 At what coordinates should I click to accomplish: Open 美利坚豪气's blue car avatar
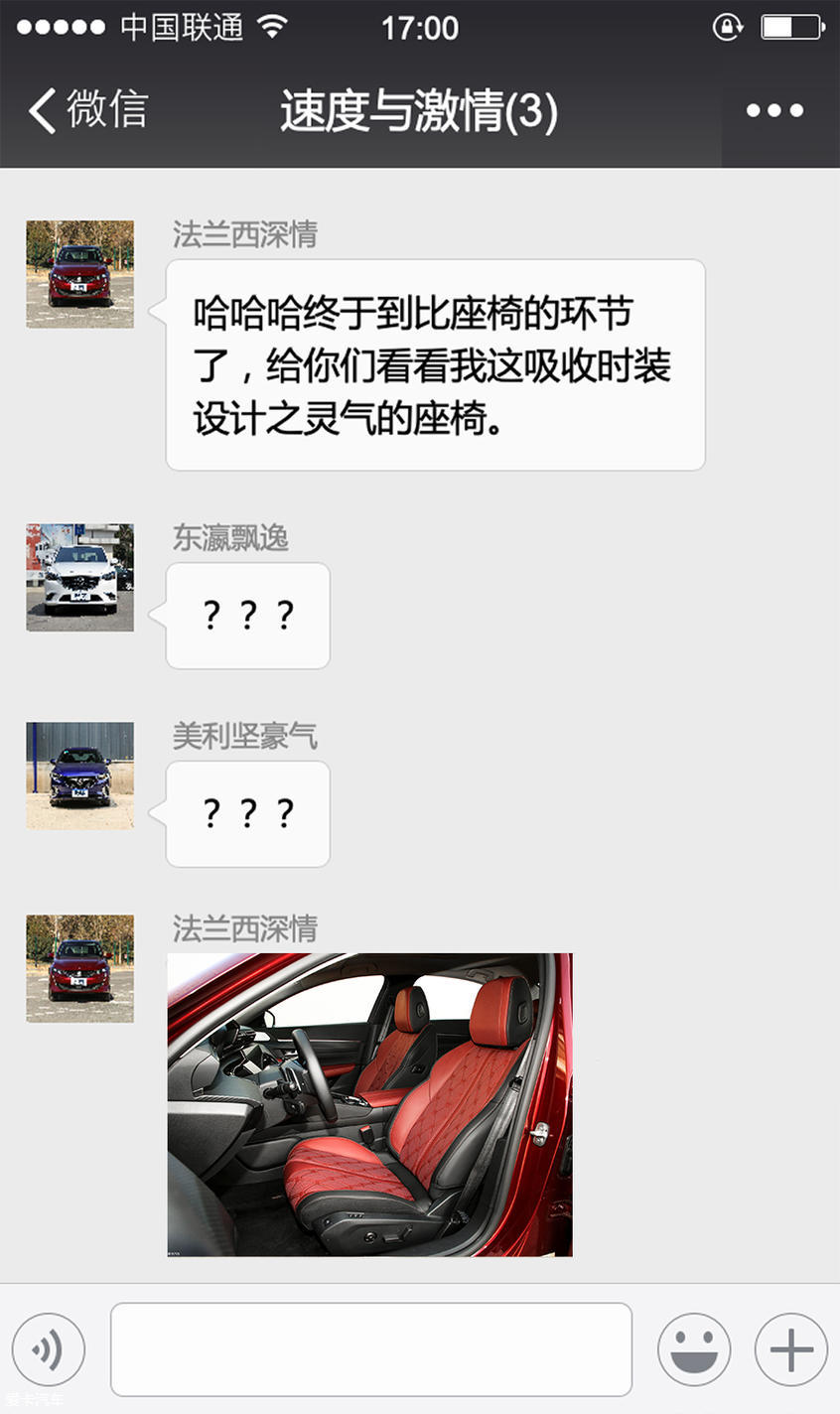(x=79, y=776)
